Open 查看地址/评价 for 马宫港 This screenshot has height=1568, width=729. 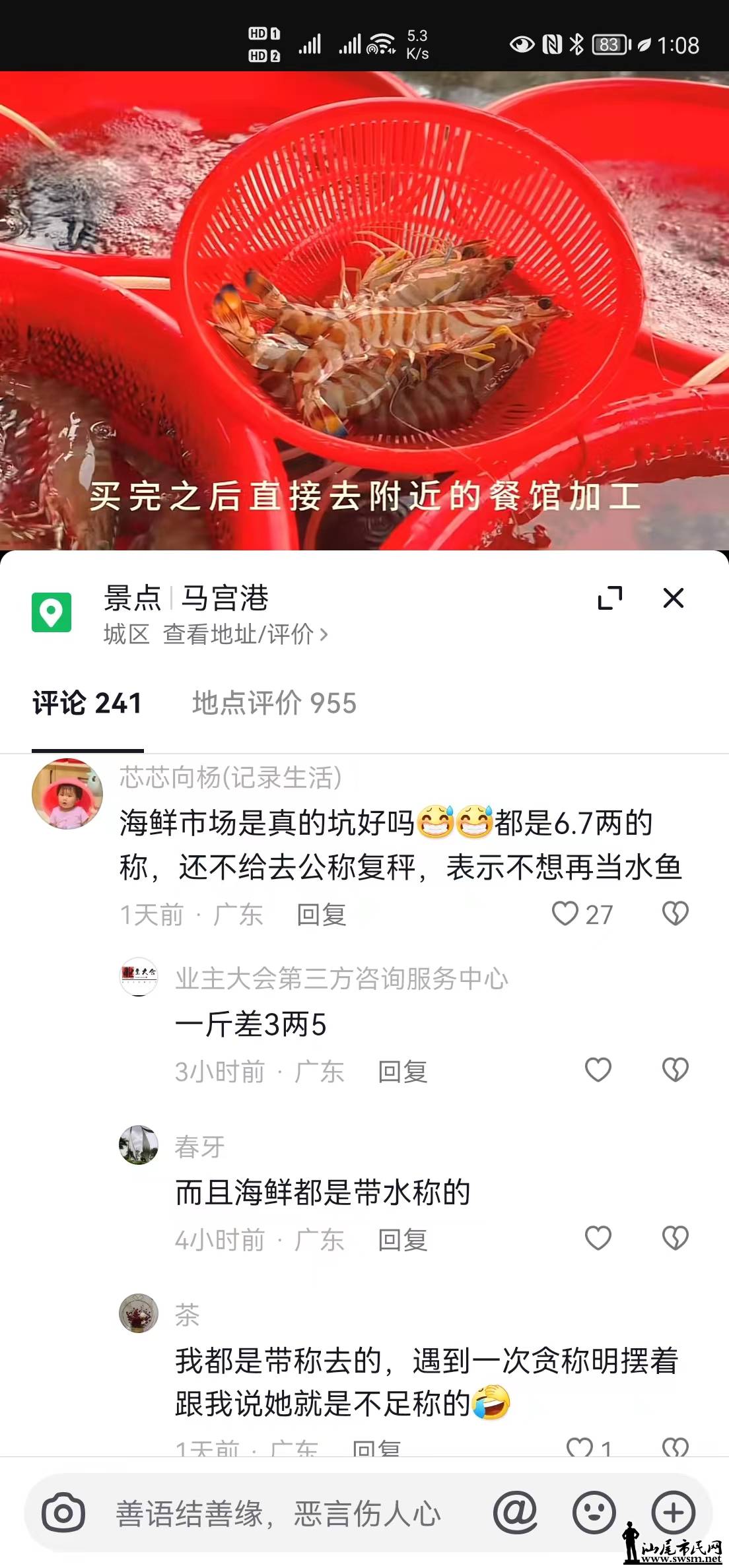[x=245, y=635]
